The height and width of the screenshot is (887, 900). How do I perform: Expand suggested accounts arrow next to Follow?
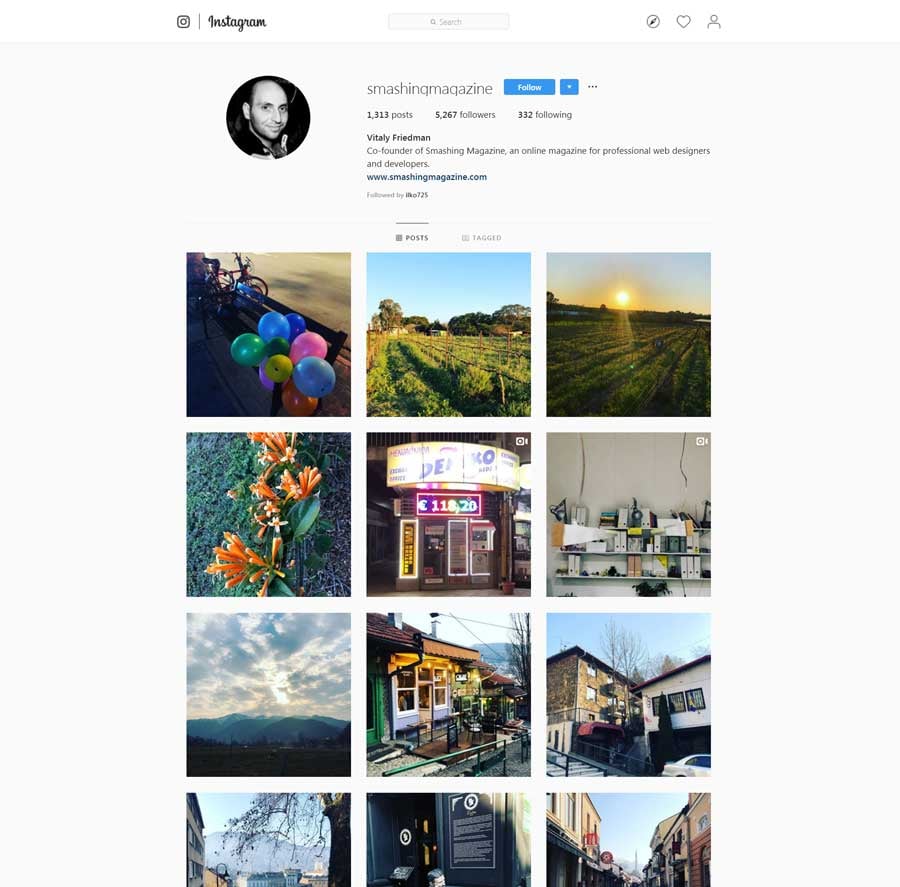click(x=569, y=87)
